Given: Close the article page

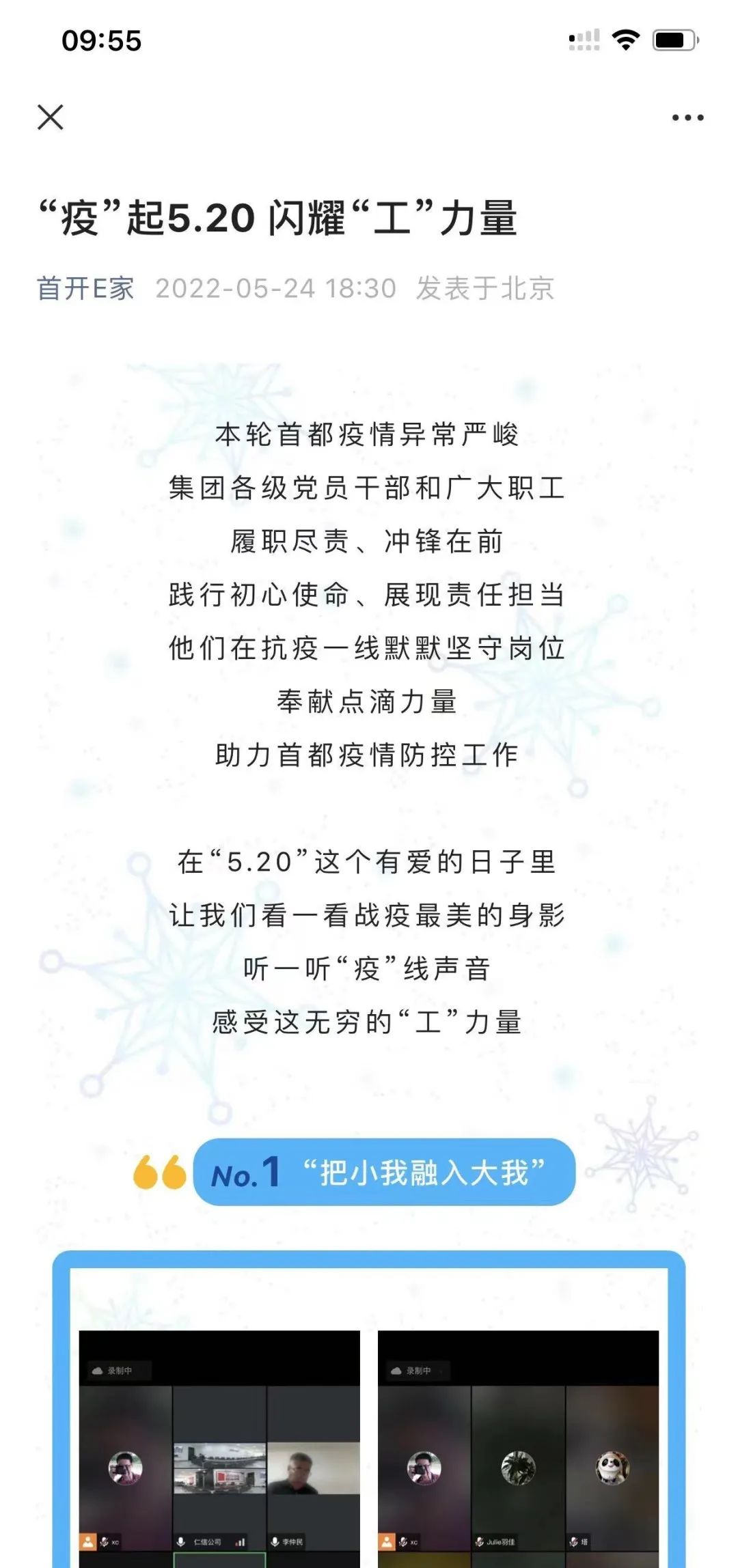Looking at the screenshot, I should click(51, 117).
